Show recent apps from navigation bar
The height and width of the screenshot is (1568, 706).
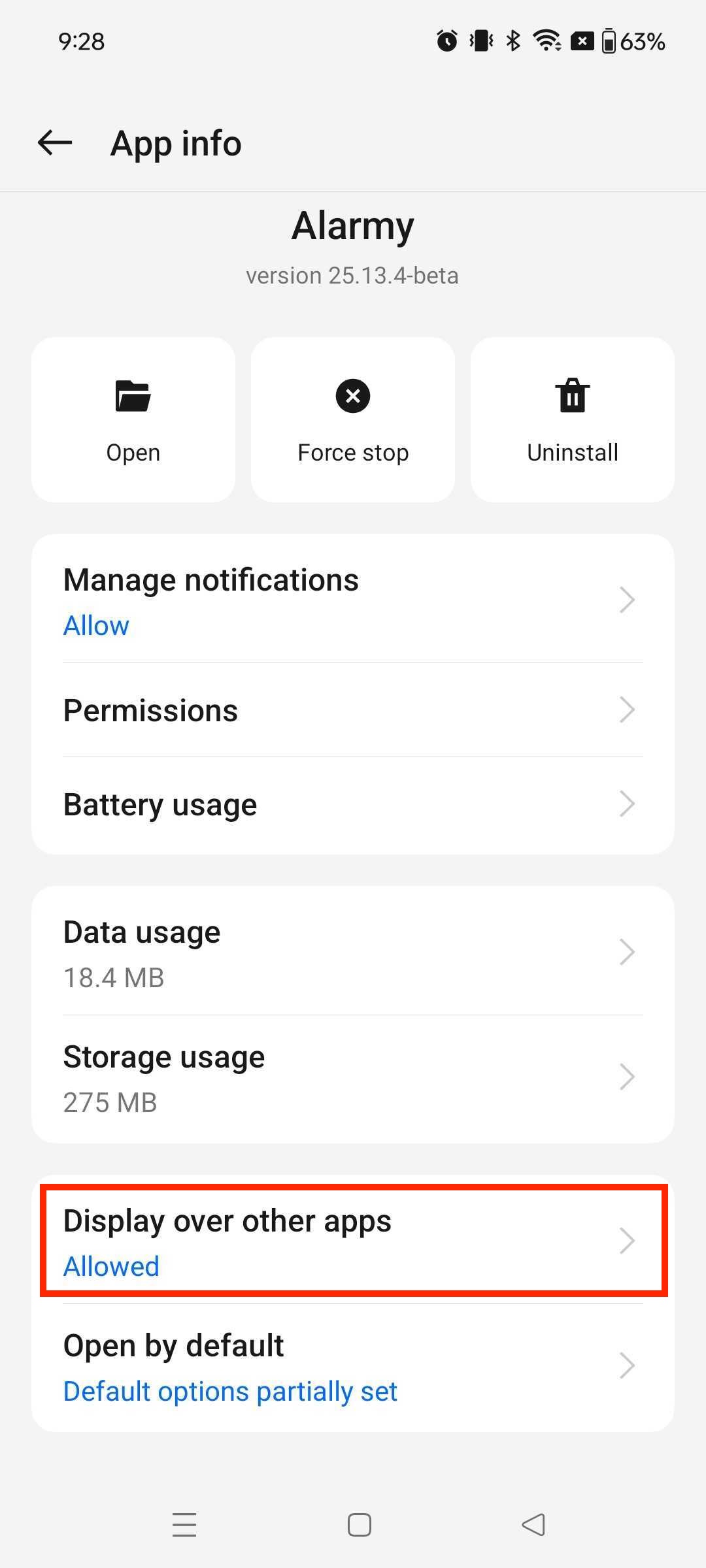(184, 1525)
